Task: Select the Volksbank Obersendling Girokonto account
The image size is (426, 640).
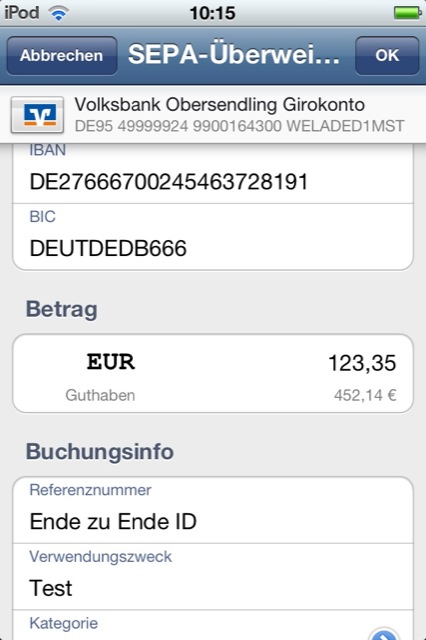Action: click(x=213, y=115)
